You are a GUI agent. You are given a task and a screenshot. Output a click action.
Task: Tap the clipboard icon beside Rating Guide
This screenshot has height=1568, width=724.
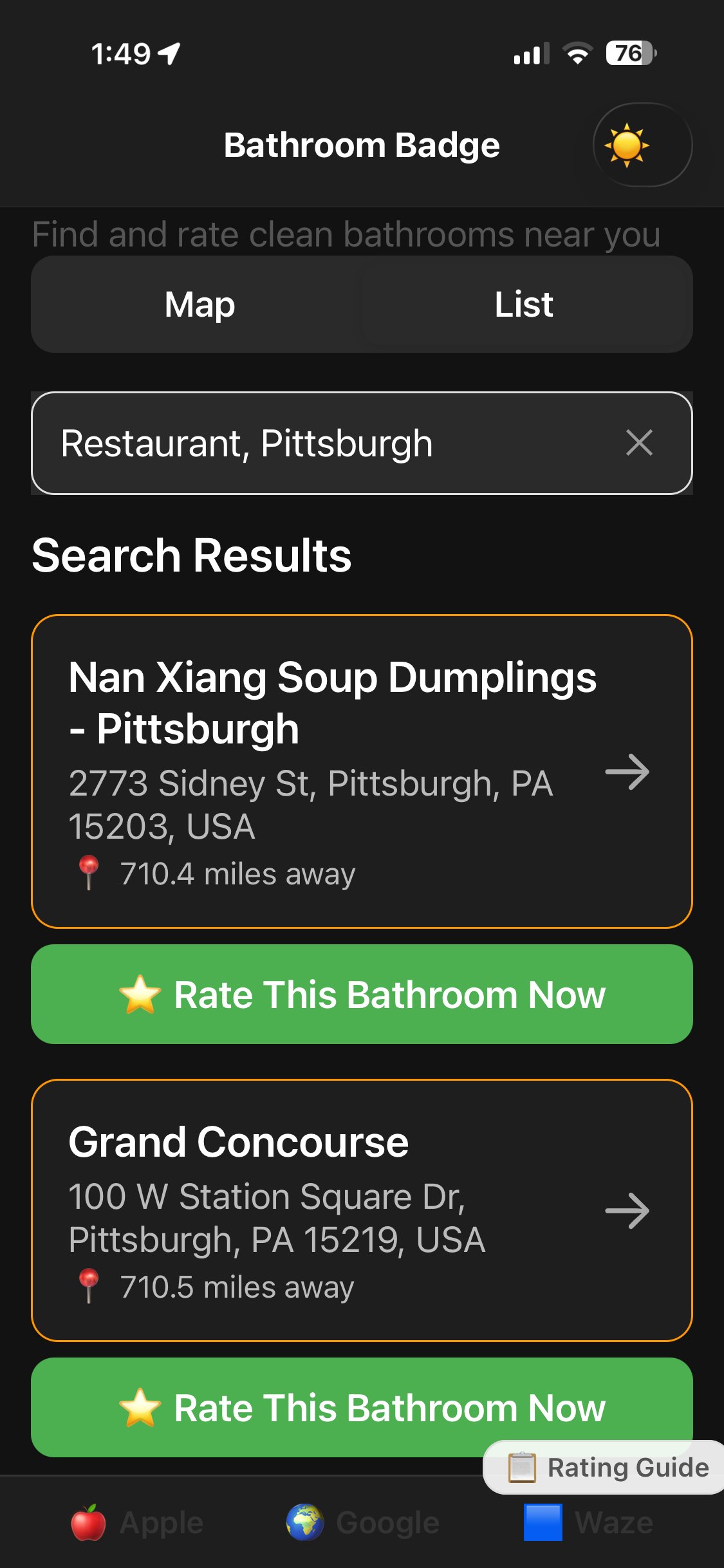(523, 1468)
